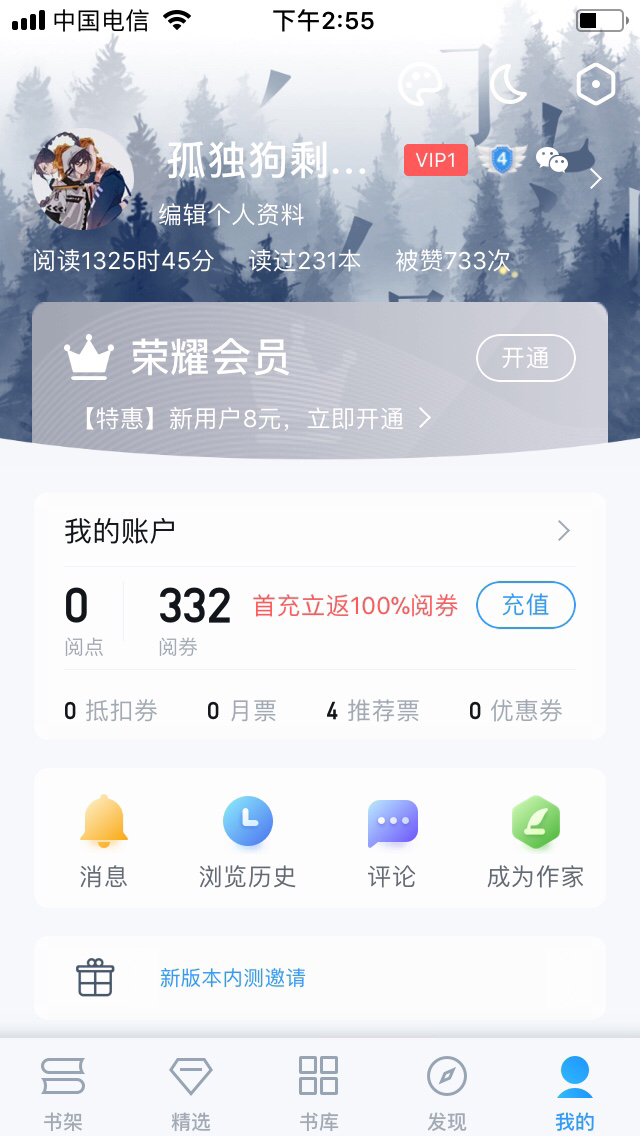View 推荐票 recommendation tickets
This screenshot has height=1136, width=640.
click(373, 711)
